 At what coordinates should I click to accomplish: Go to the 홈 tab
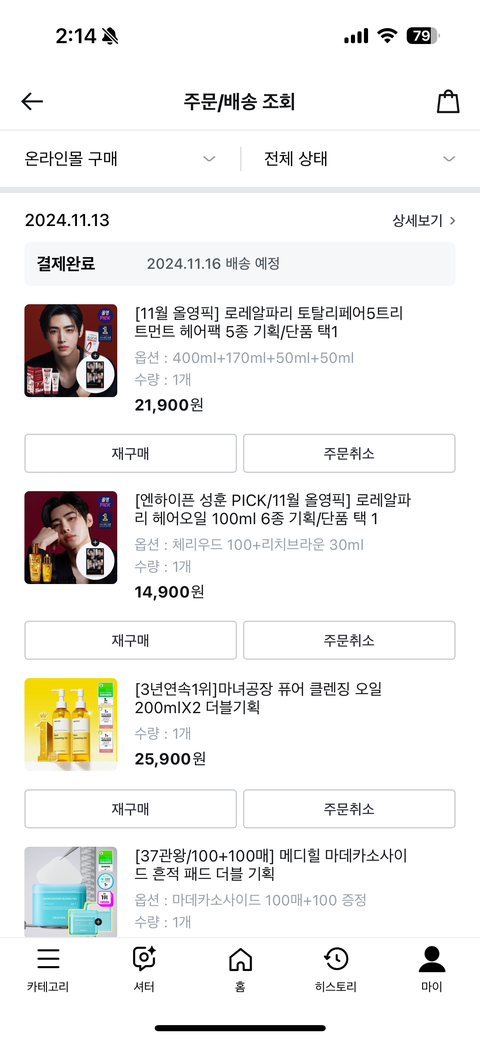tap(240, 969)
